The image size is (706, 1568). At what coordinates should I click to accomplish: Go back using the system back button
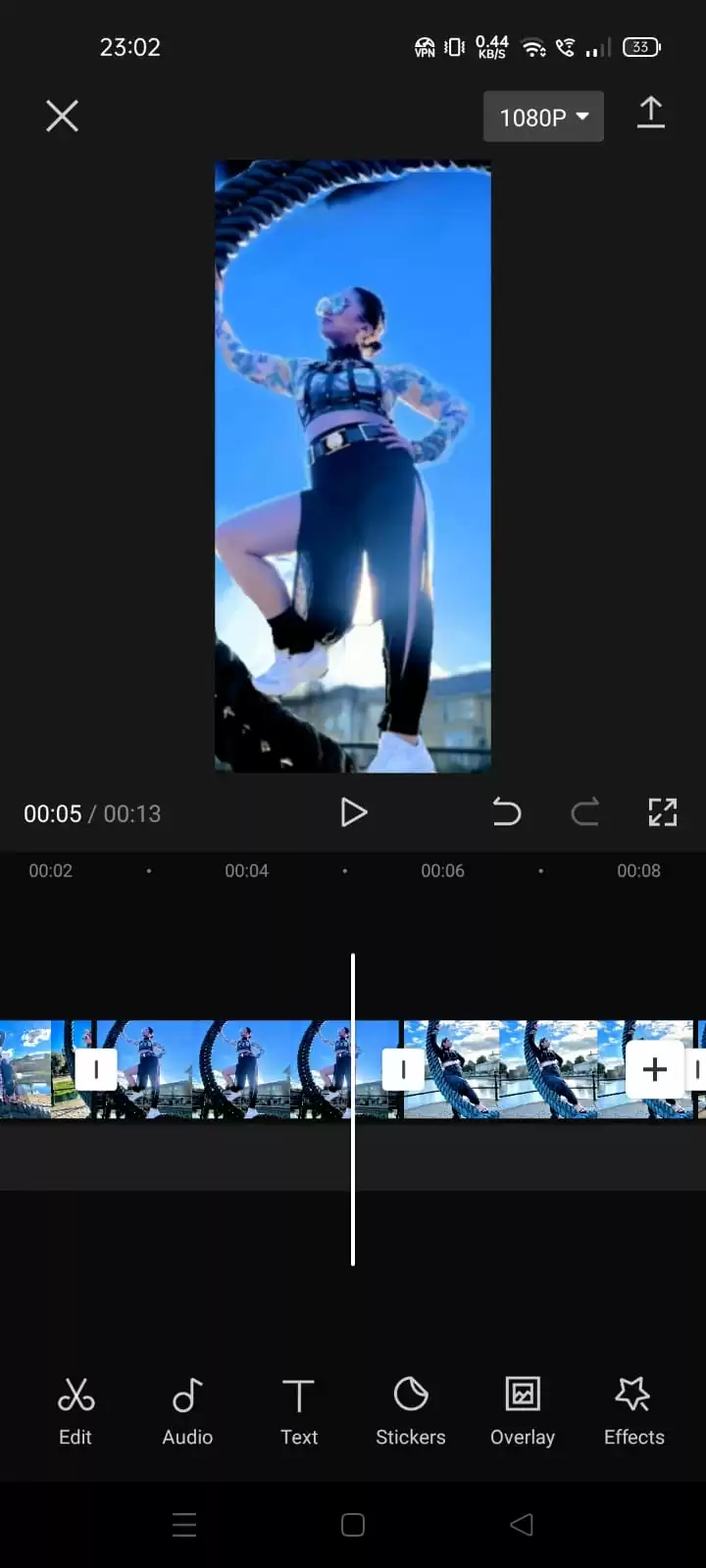tap(522, 1524)
